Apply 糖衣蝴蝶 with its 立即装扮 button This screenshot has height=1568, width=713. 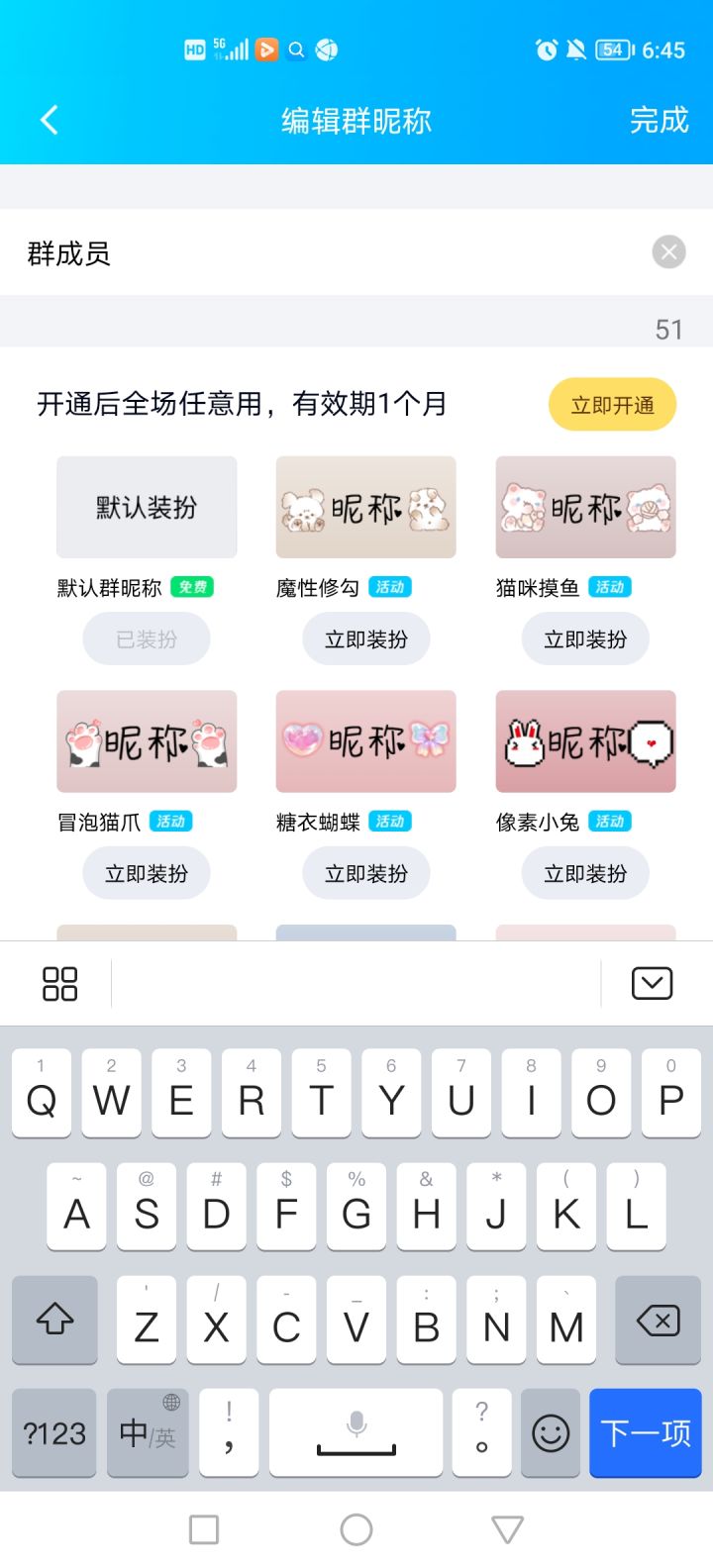[x=365, y=873]
